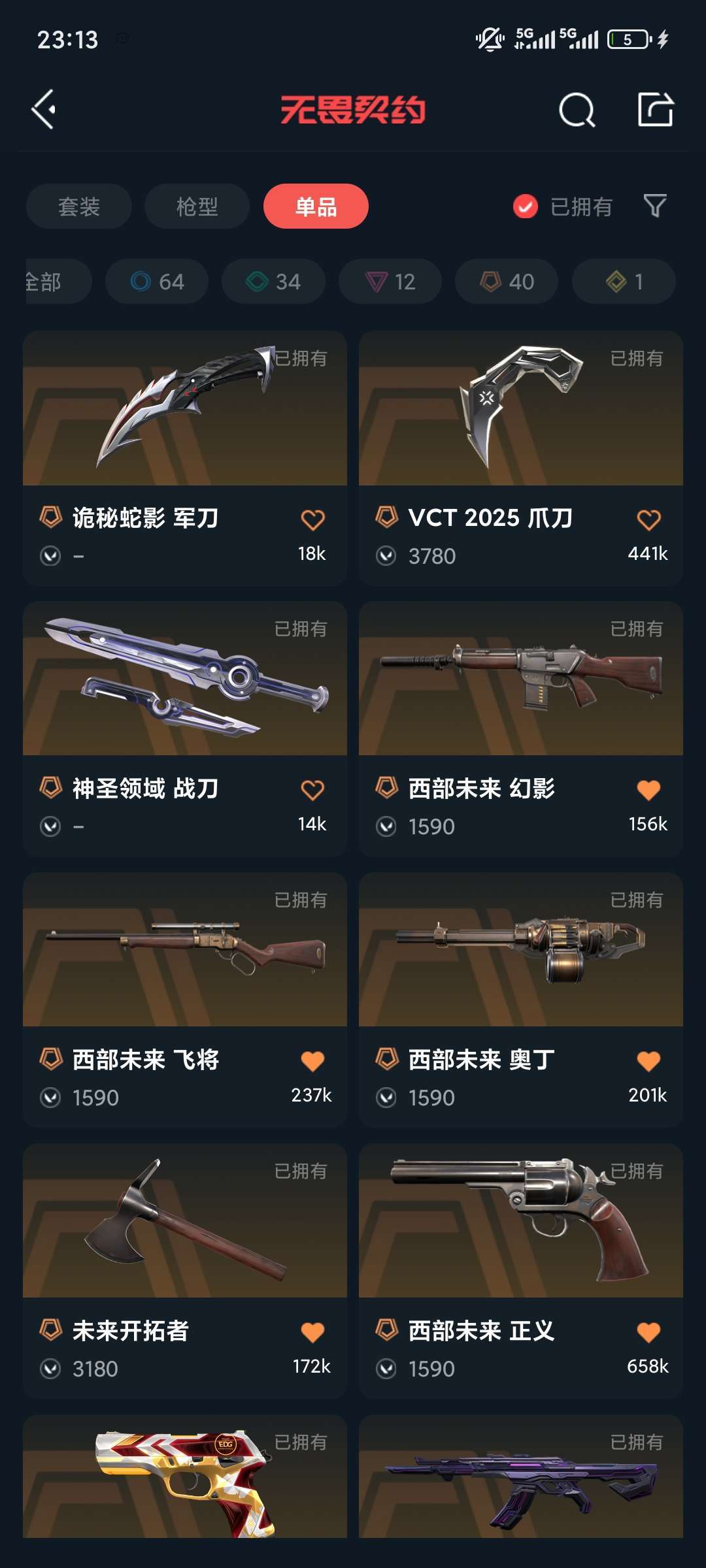Screen dimensions: 706x1568
Task: Switch to the 套装 tab
Action: click(79, 206)
